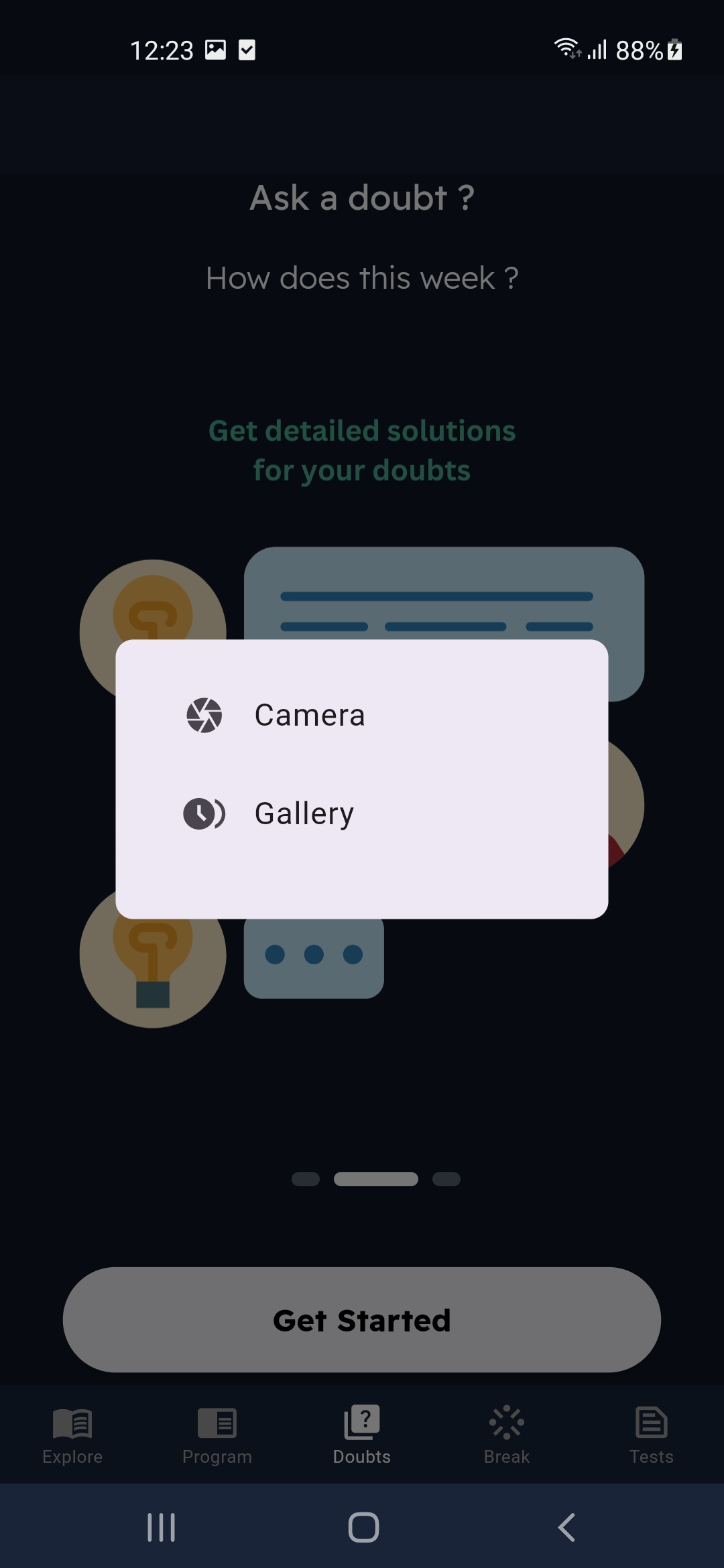Switch to the Break tab

tap(506, 1434)
